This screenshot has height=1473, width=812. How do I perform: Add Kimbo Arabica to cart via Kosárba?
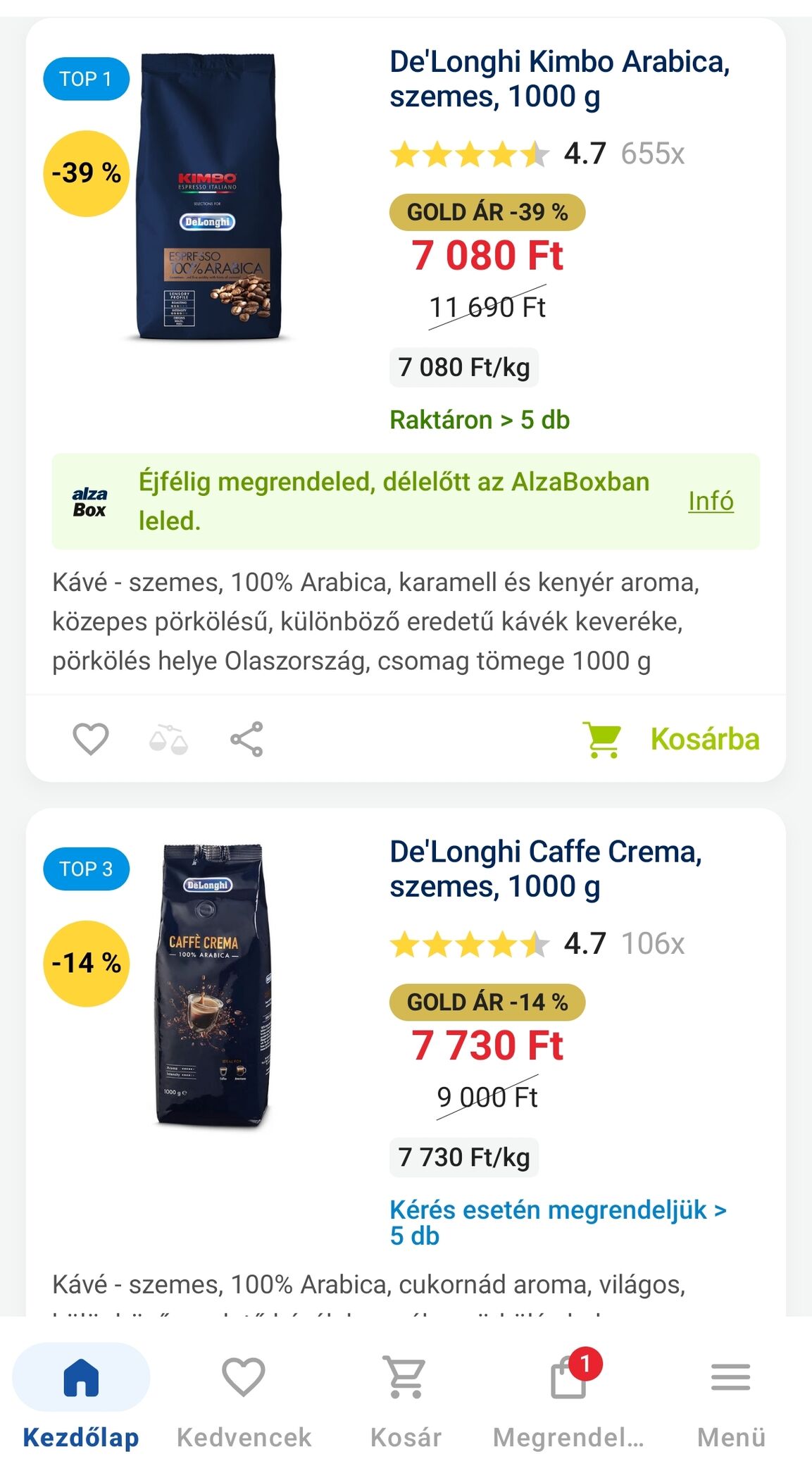(x=670, y=740)
